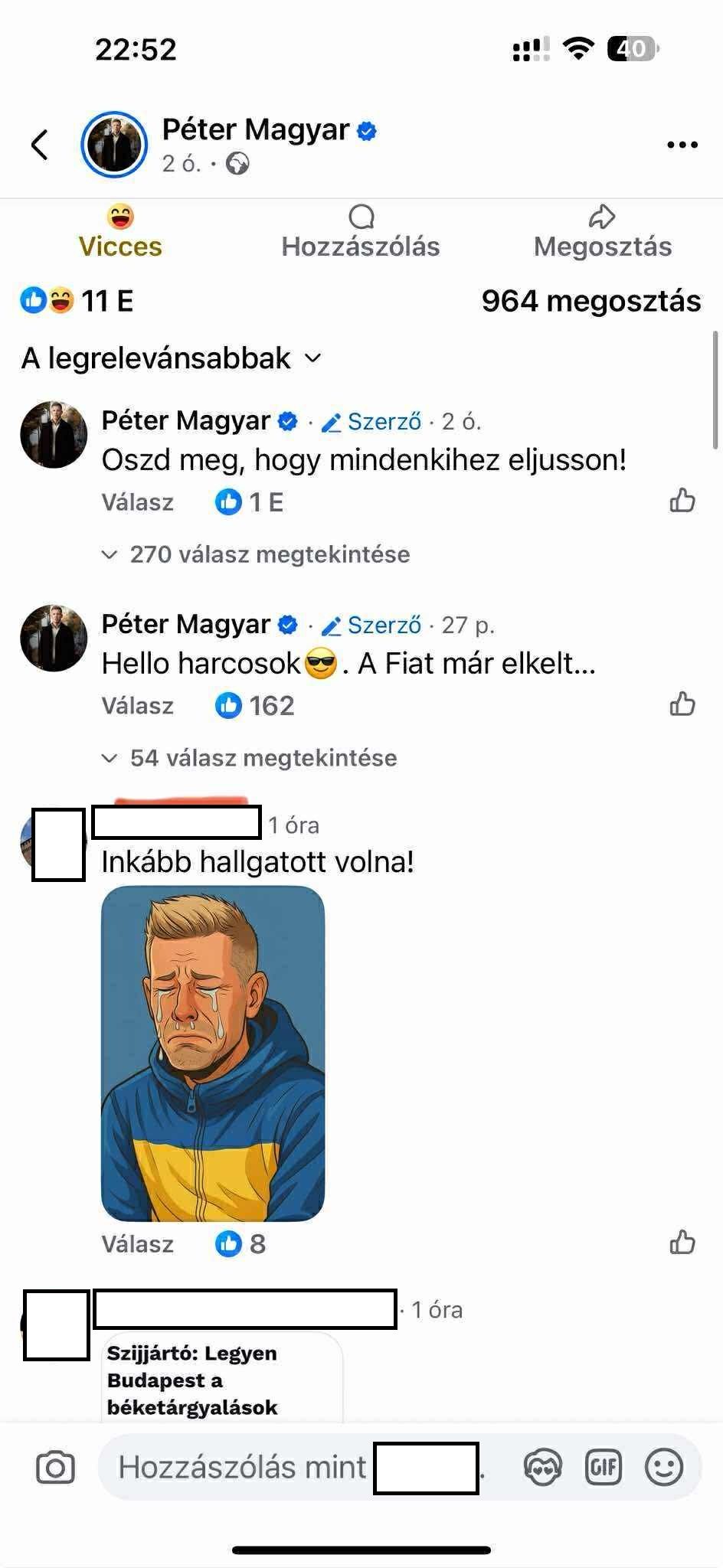
Task: Like the "Oszd meg" comment
Action: point(682,501)
